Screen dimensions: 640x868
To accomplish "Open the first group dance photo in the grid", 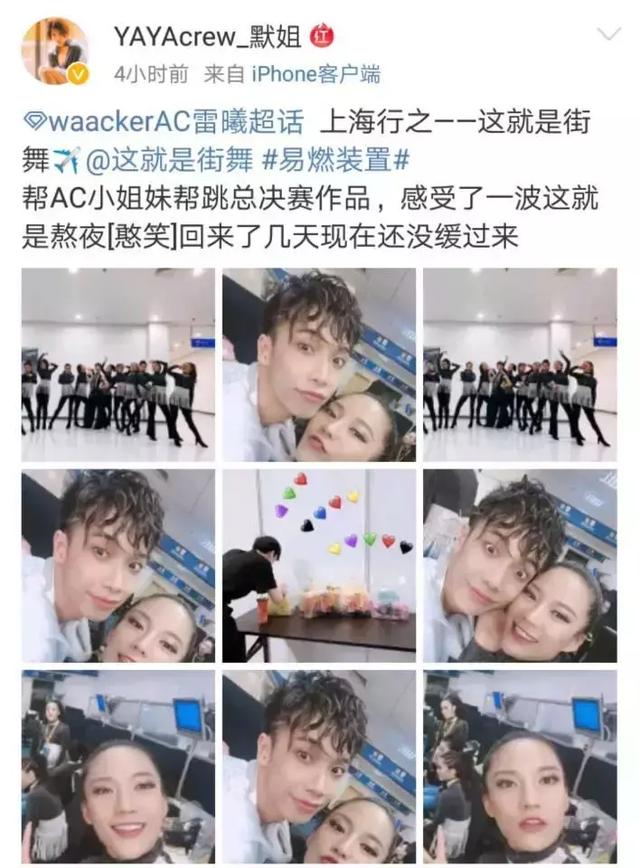I will 118,364.
